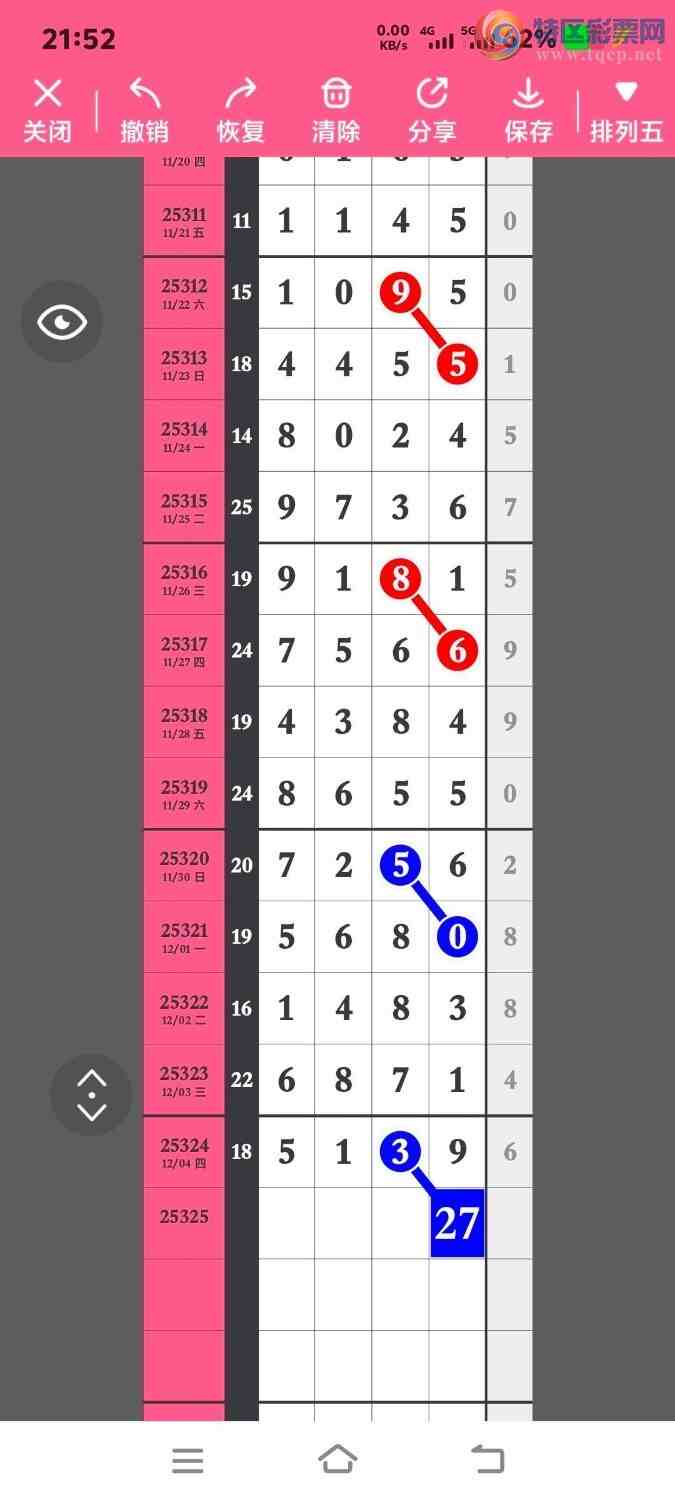Go back with the system back button
Screen dimensions: 675x1500
[x=487, y=1460]
